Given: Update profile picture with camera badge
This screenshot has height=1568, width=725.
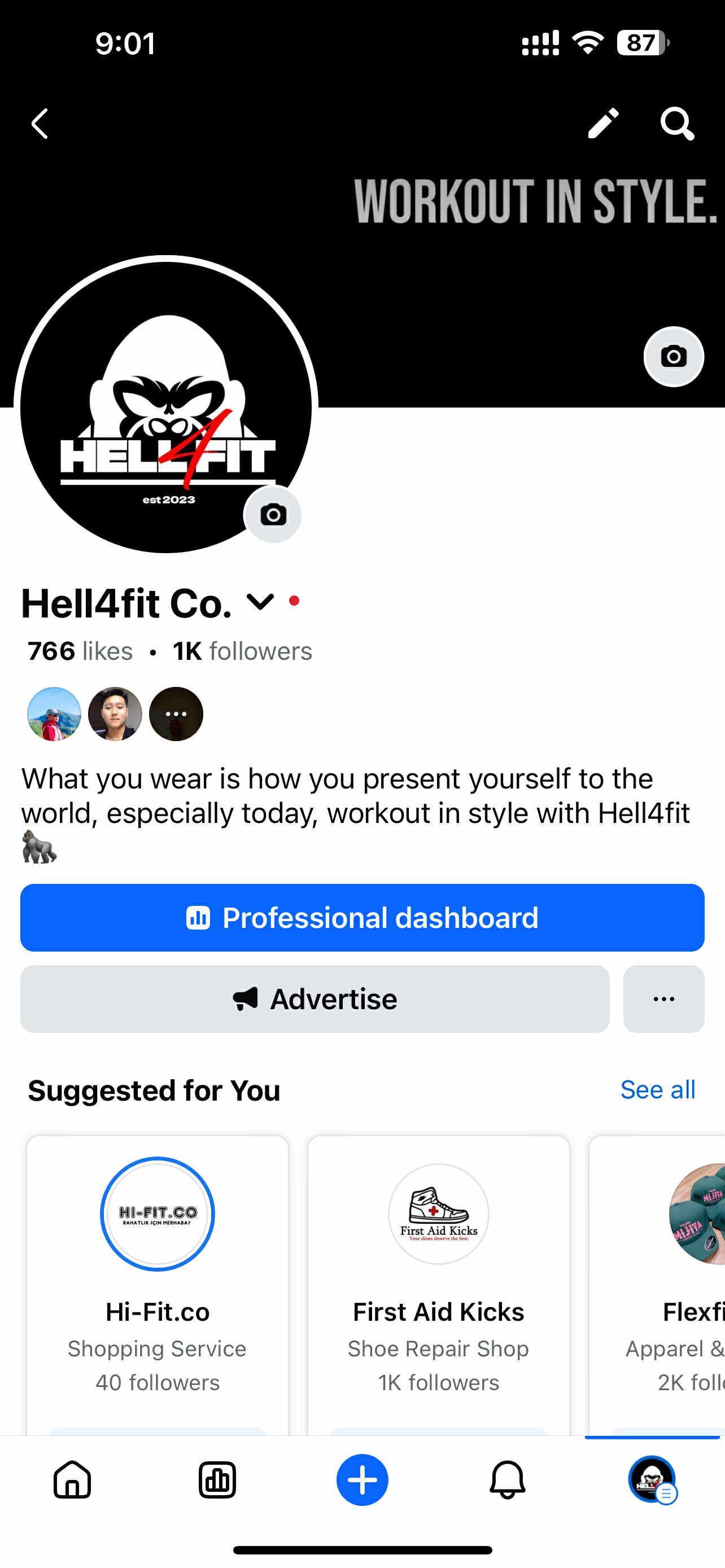Looking at the screenshot, I should point(273,515).
